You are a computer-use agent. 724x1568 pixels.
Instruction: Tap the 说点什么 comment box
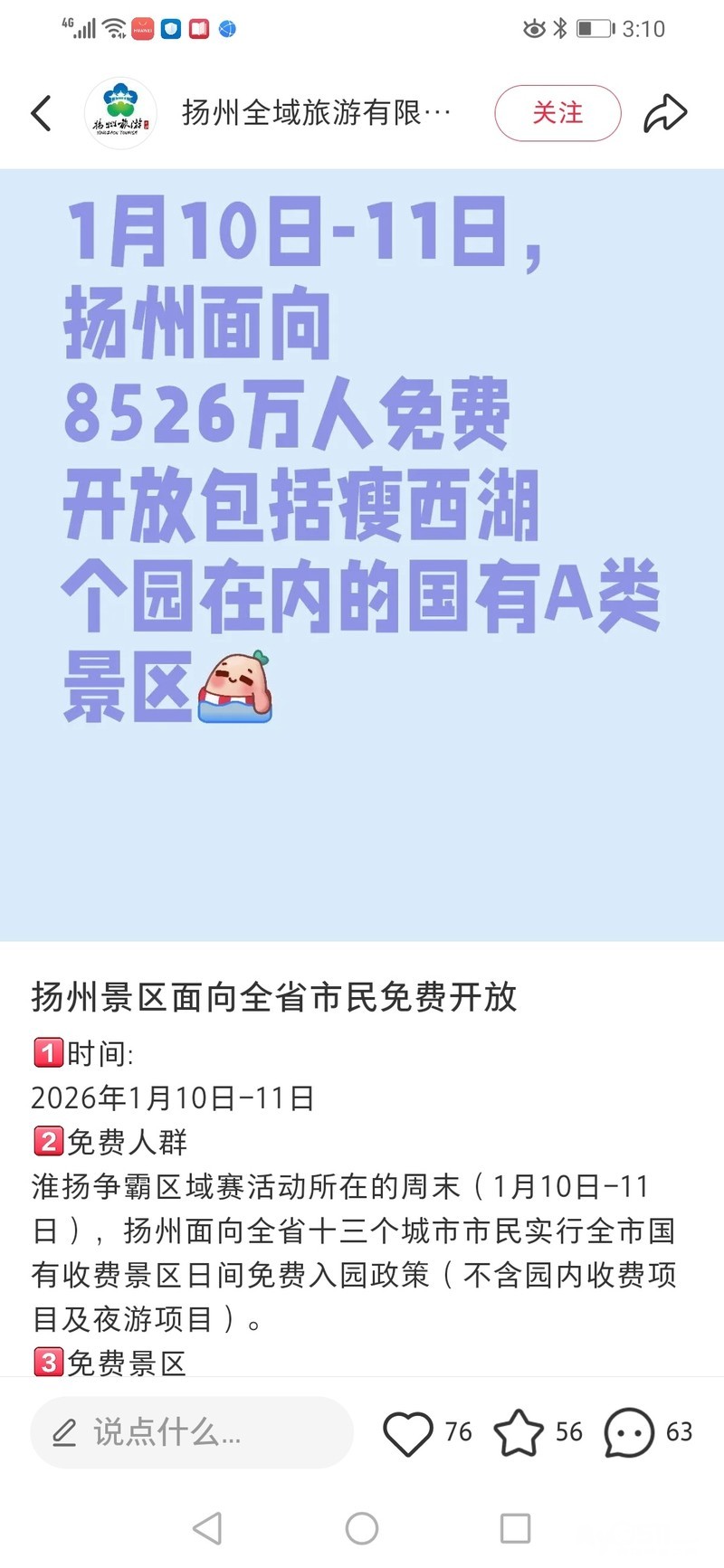(192, 1432)
